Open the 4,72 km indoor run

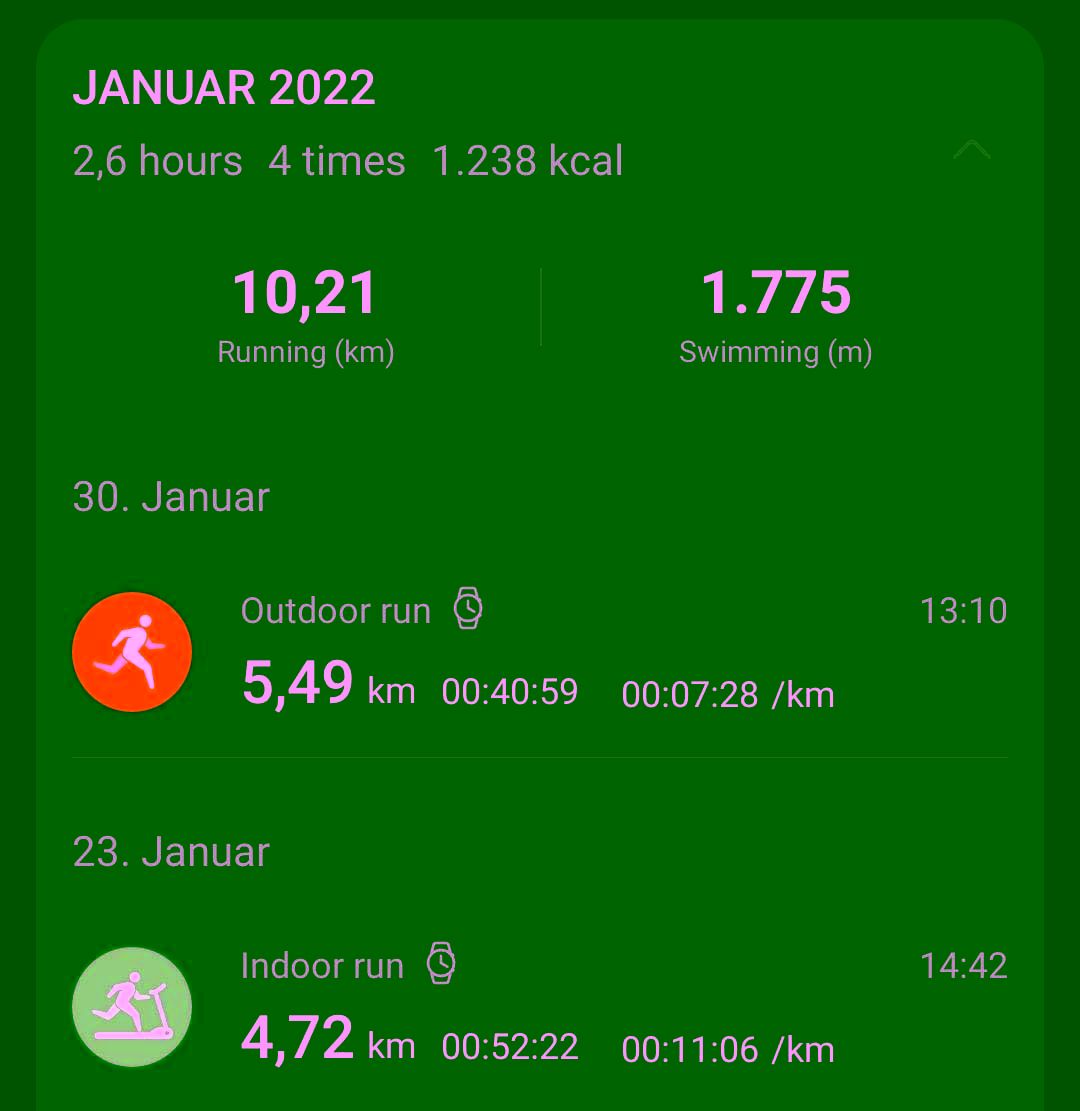click(x=540, y=1007)
